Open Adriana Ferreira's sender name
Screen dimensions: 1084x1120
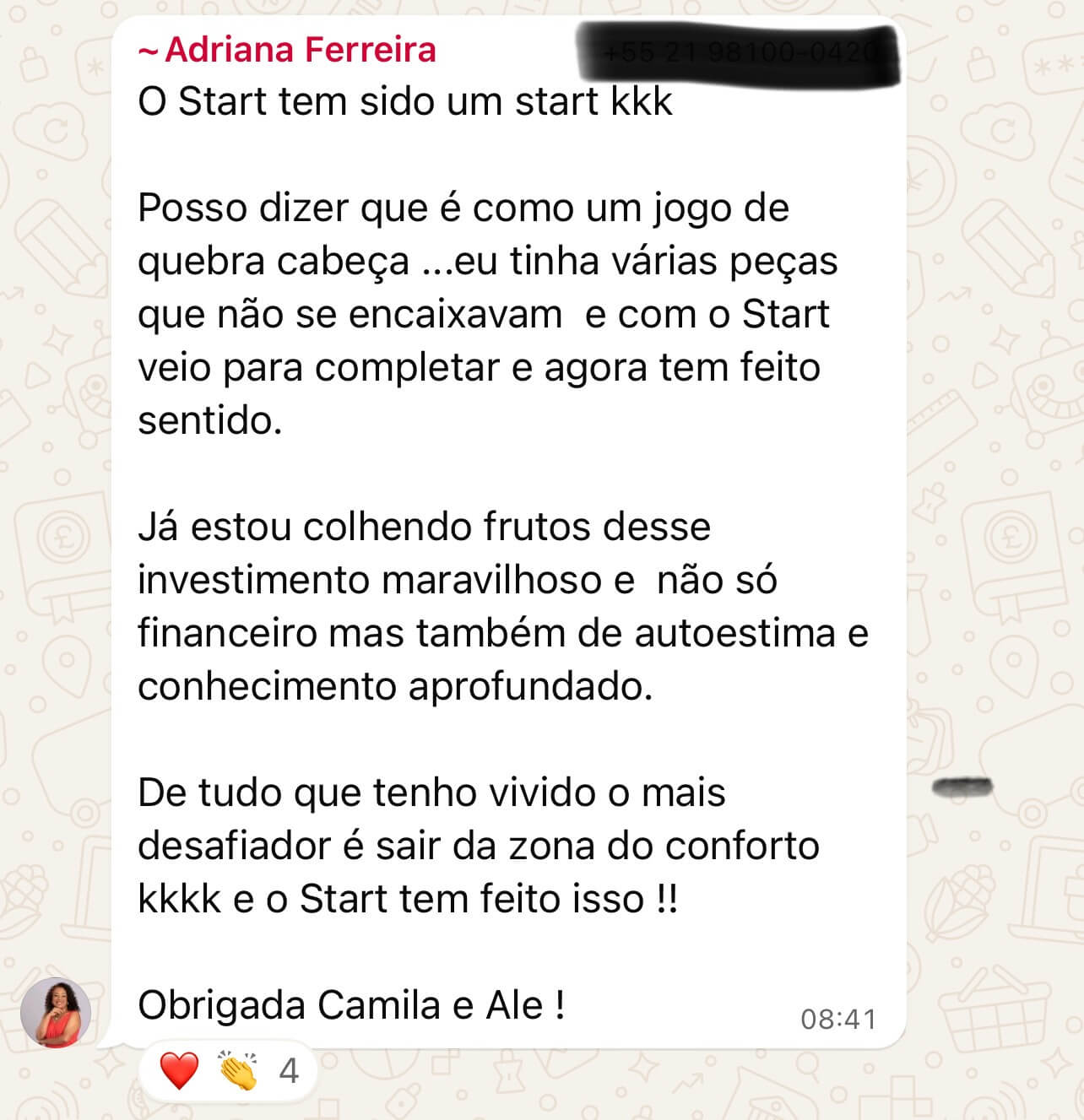[287, 50]
